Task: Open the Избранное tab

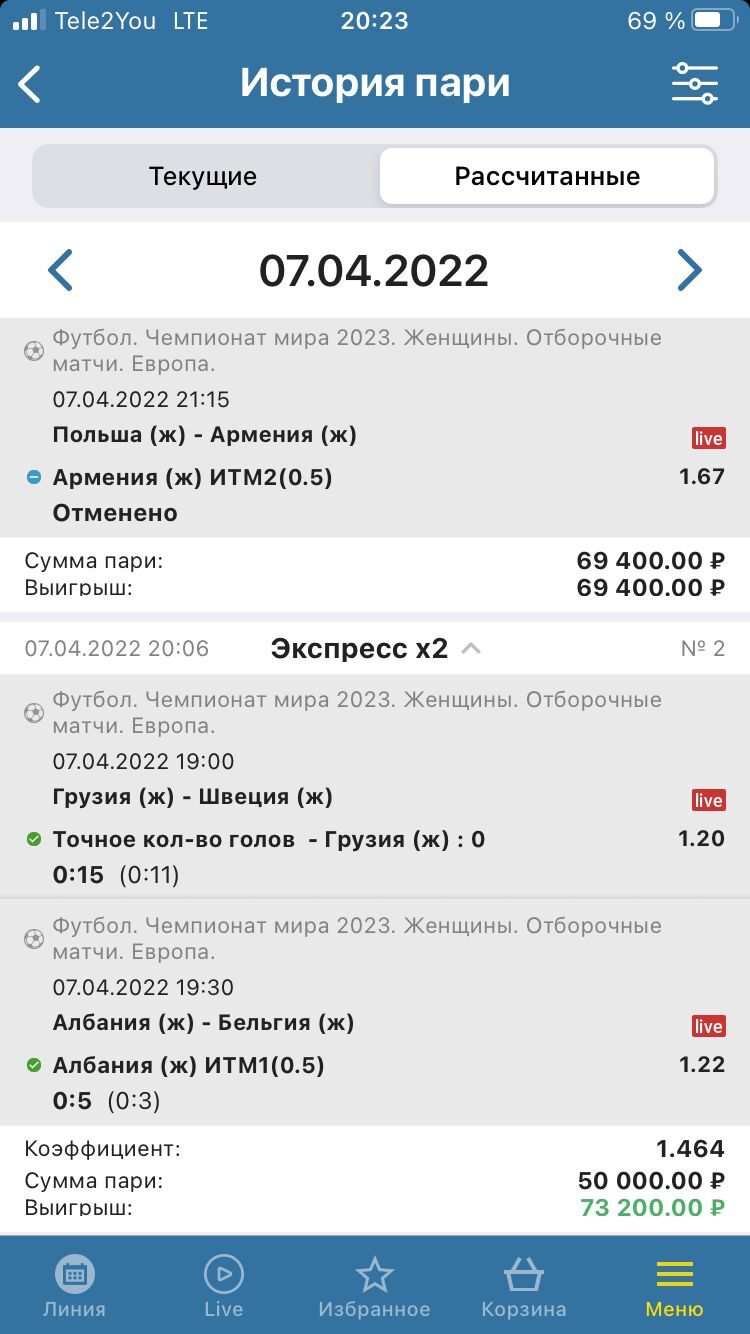Action: (374, 1285)
